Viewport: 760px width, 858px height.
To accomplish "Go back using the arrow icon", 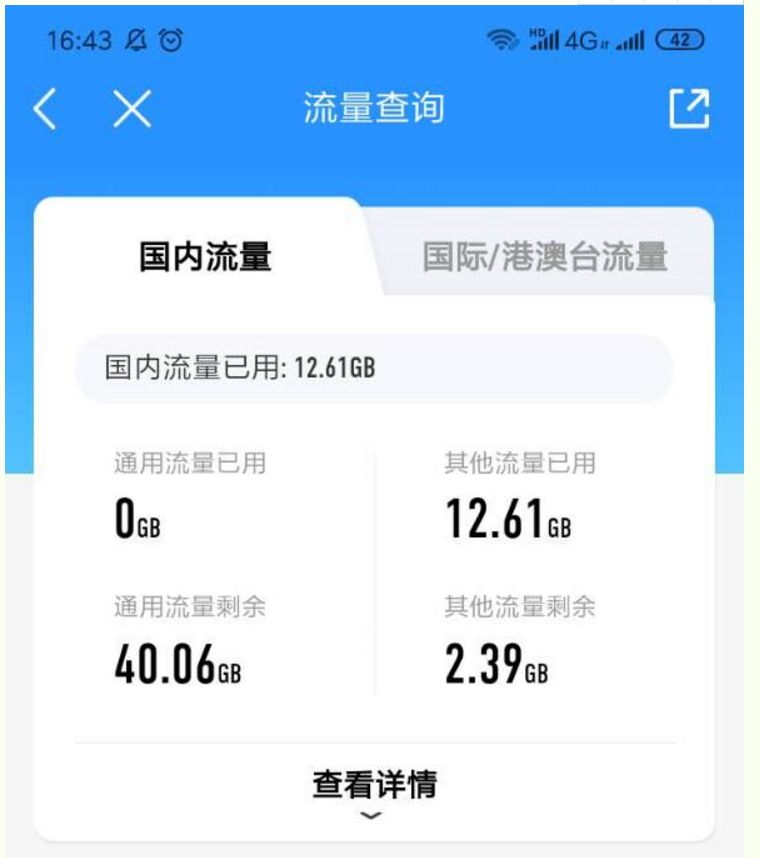I will 45,108.
